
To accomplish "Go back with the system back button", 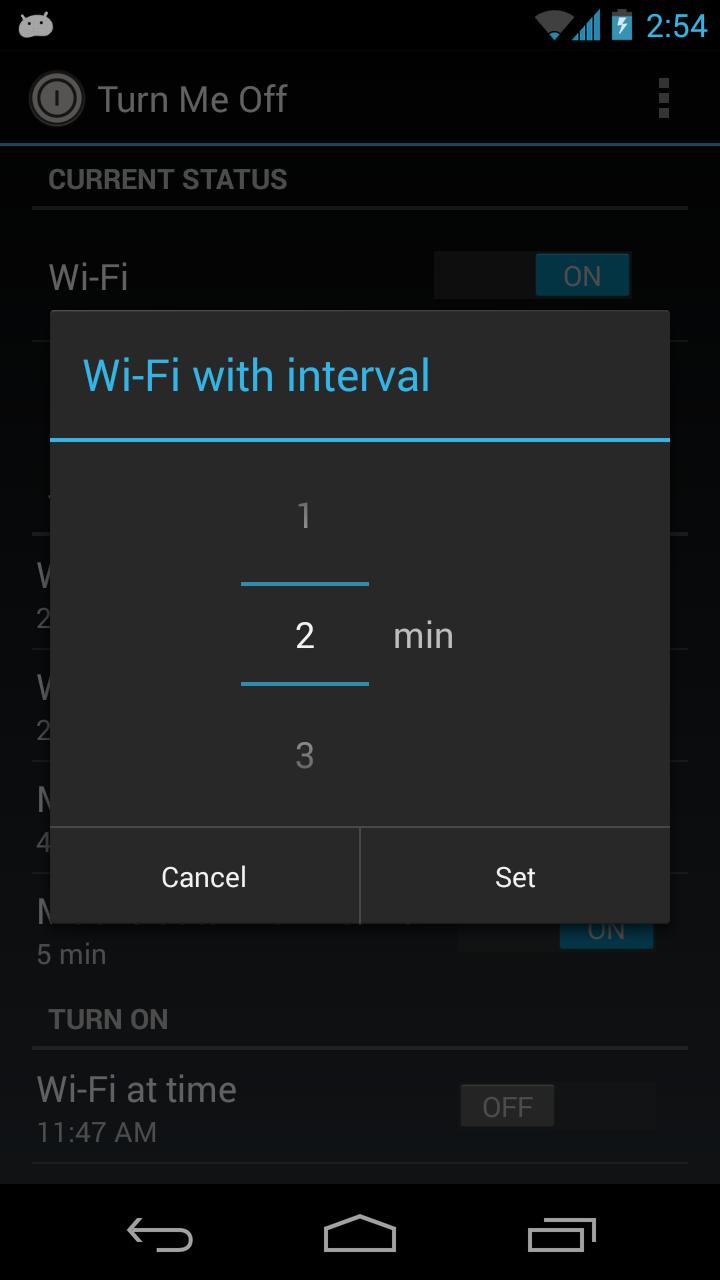I will [x=160, y=1235].
